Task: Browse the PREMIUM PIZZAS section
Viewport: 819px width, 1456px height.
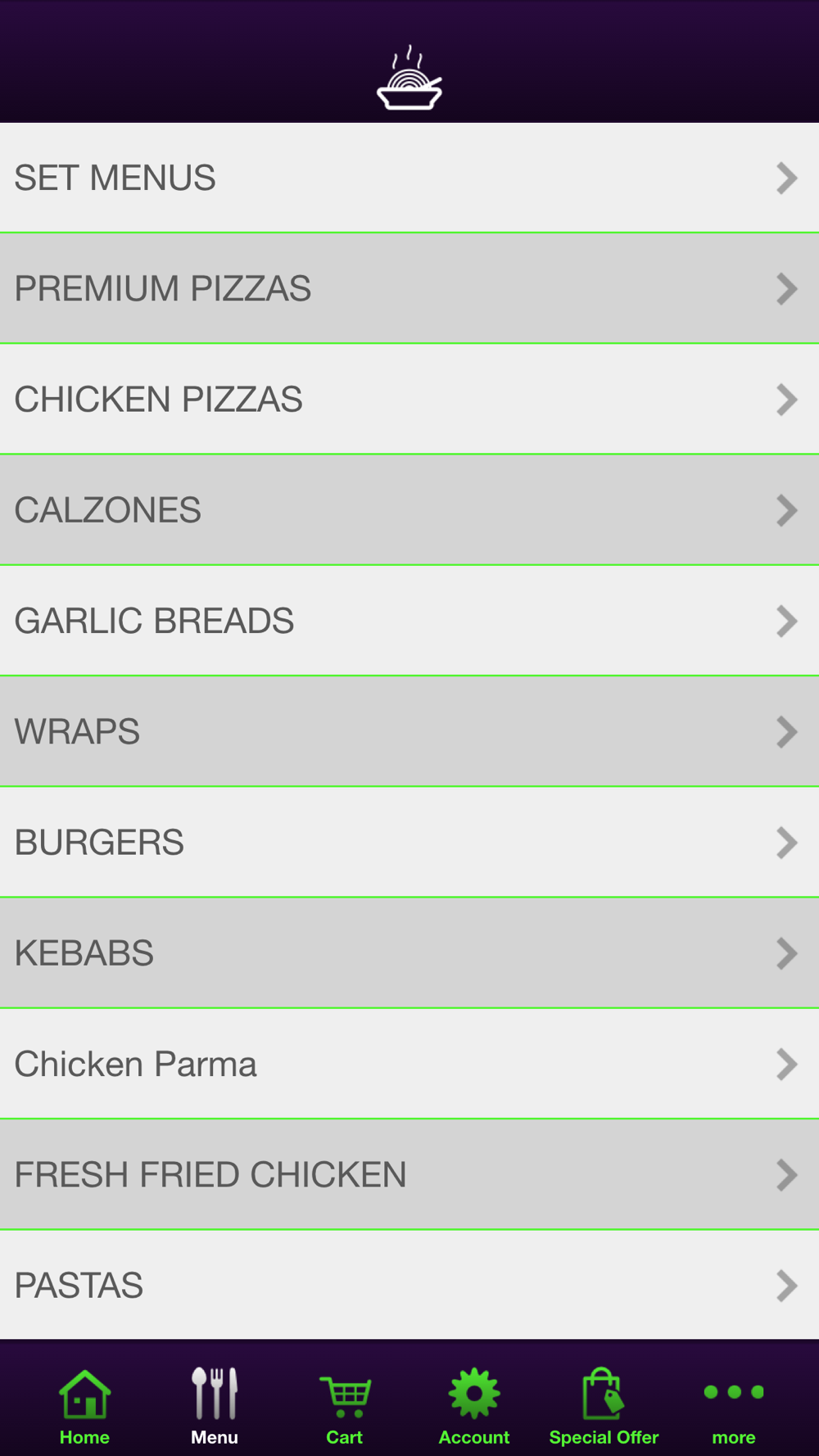Action: [409, 288]
